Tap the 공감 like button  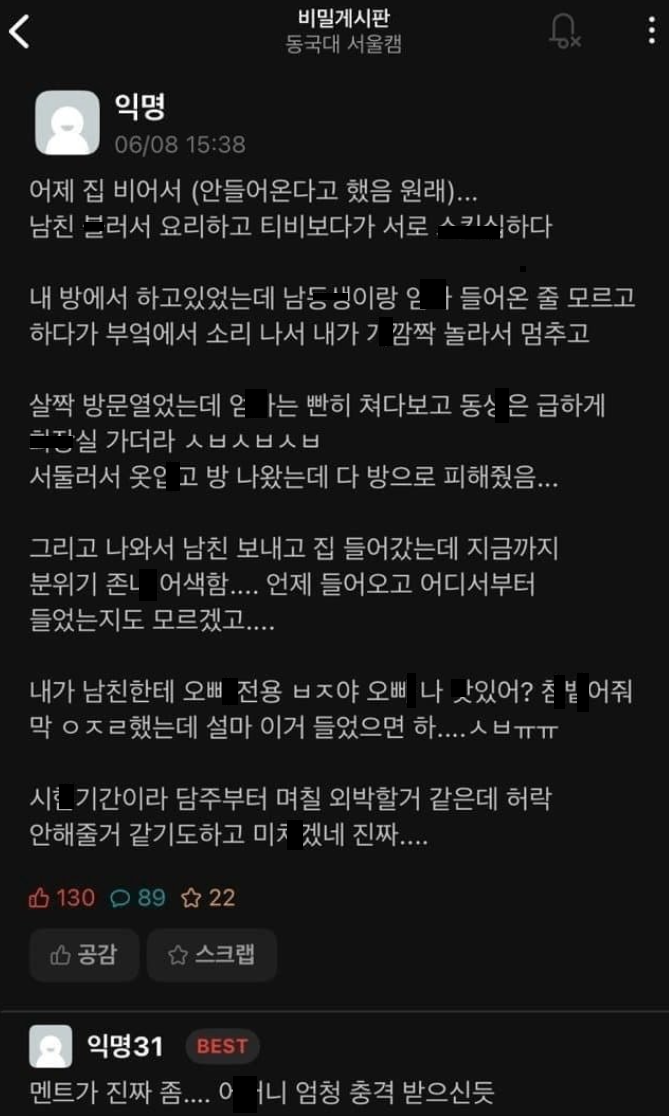click(83, 954)
